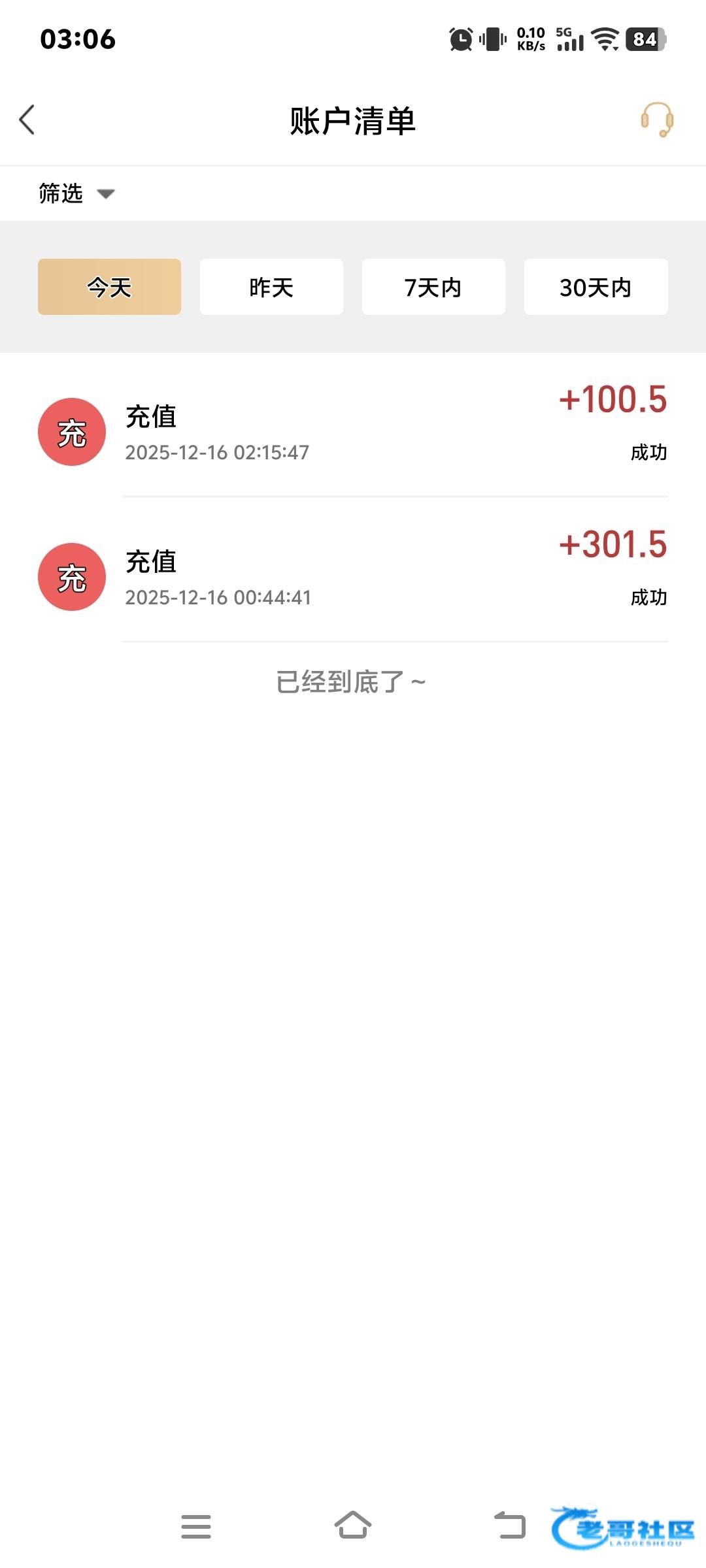Viewport: 706px width, 1568px height.
Task: Open customer service headset icon
Action: pos(656,120)
